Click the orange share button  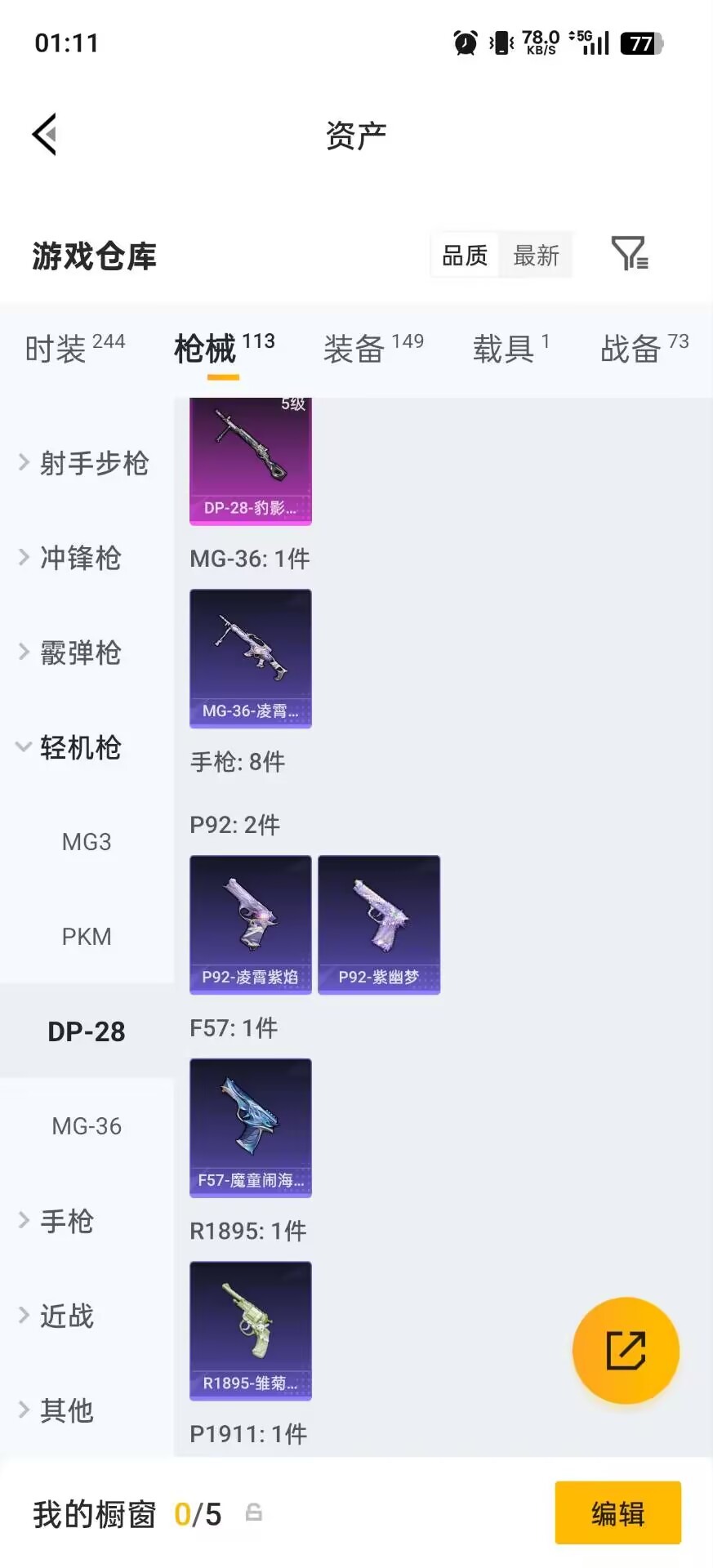pos(626,1351)
